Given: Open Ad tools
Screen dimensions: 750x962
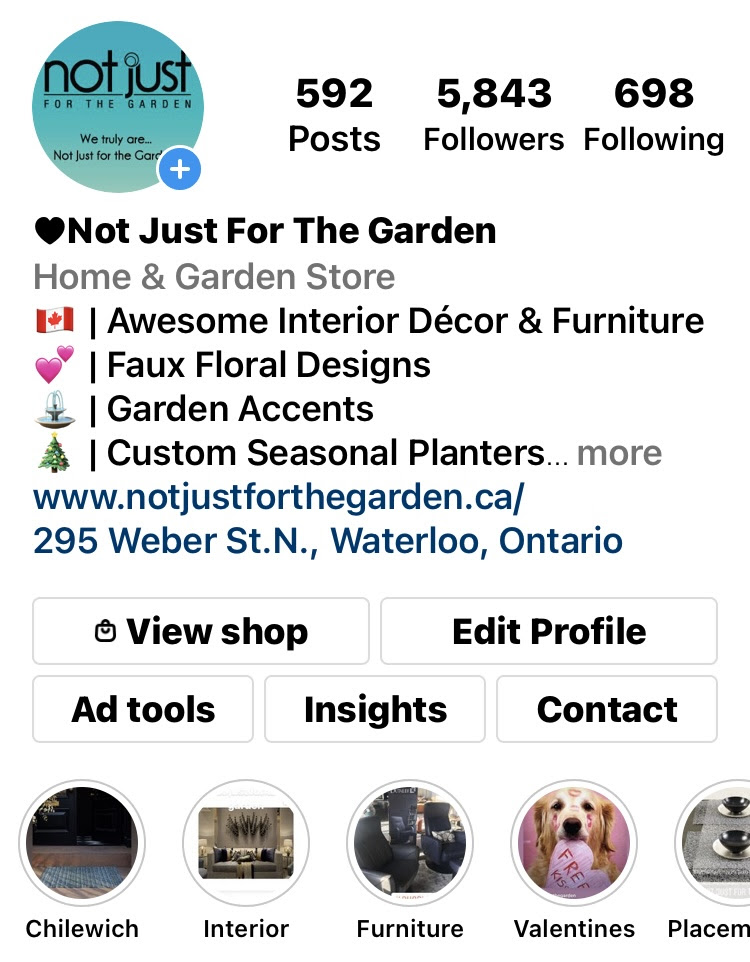Looking at the screenshot, I should pyautogui.click(x=143, y=709).
